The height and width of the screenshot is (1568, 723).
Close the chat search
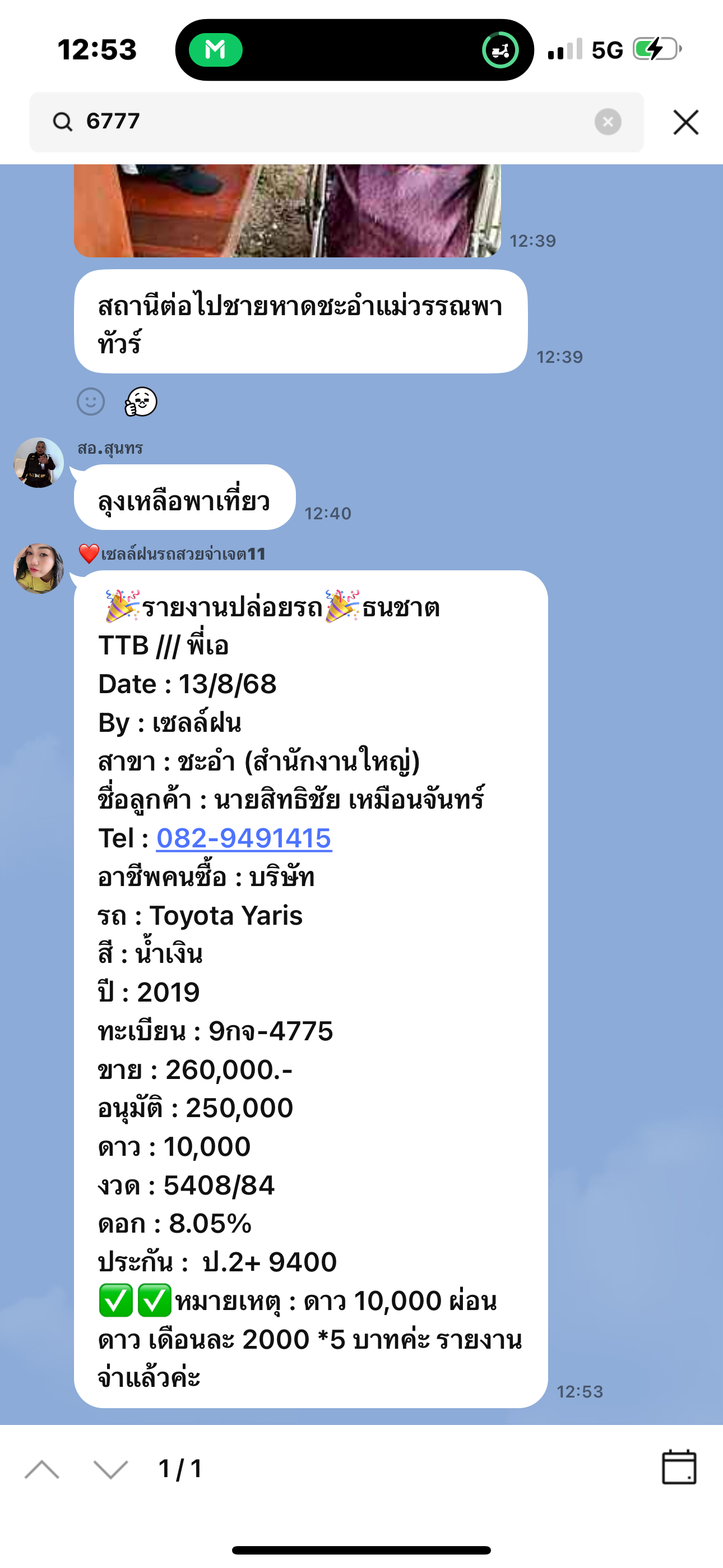[685, 122]
